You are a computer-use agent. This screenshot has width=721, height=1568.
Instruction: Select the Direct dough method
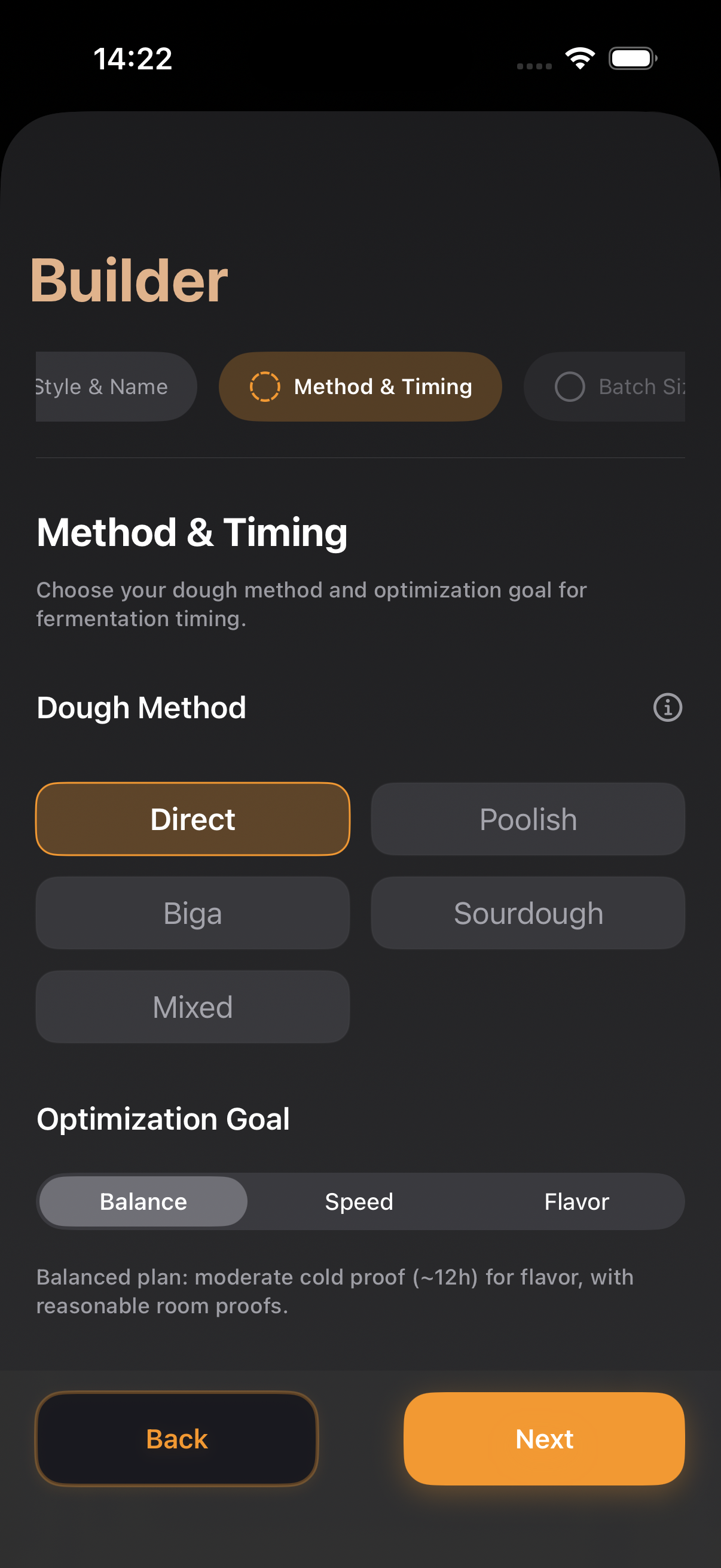pyautogui.click(x=193, y=819)
